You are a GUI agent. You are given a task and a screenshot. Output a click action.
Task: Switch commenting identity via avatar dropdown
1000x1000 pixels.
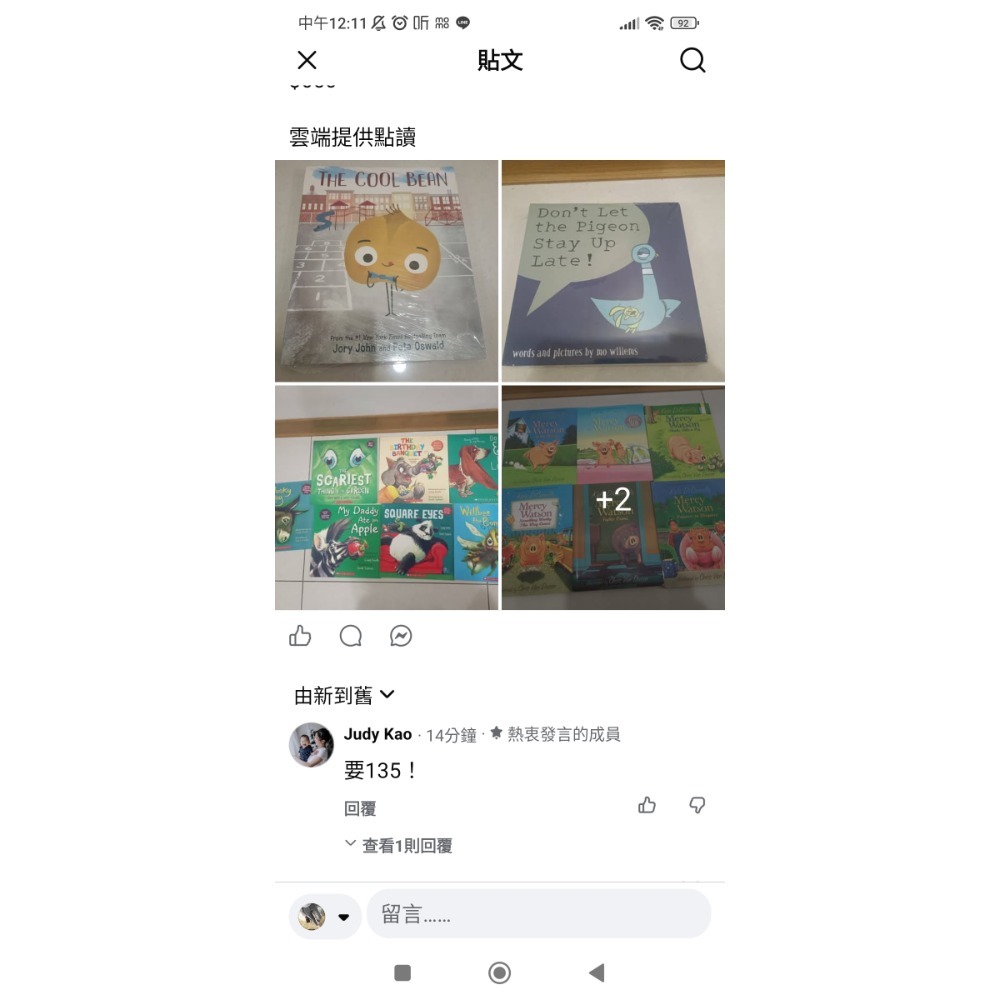(x=325, y=916)
